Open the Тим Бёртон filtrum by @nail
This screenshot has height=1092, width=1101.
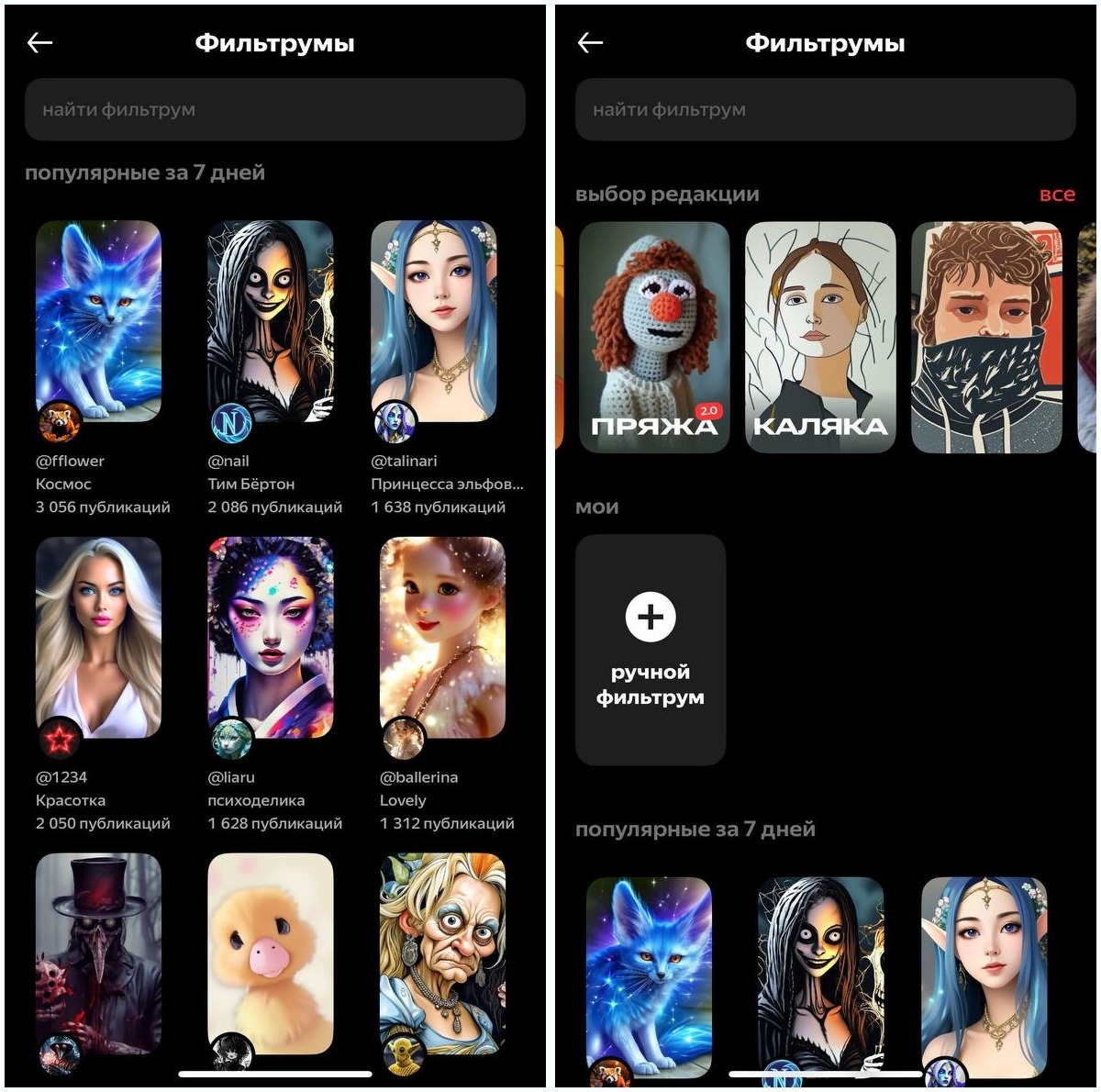(x=270, y=320)
